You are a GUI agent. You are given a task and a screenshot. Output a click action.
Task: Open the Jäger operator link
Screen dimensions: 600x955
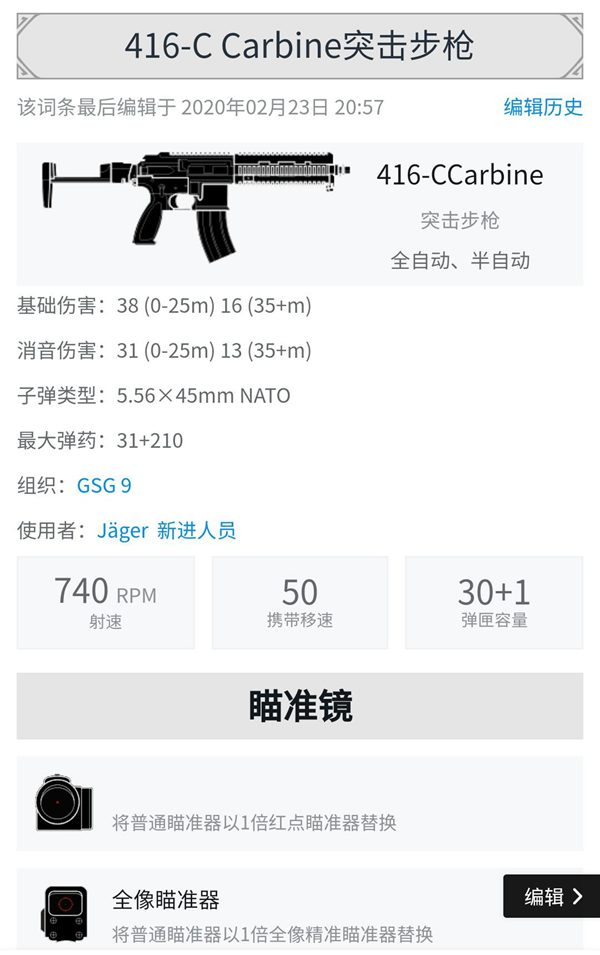click(x=121, y=531)
